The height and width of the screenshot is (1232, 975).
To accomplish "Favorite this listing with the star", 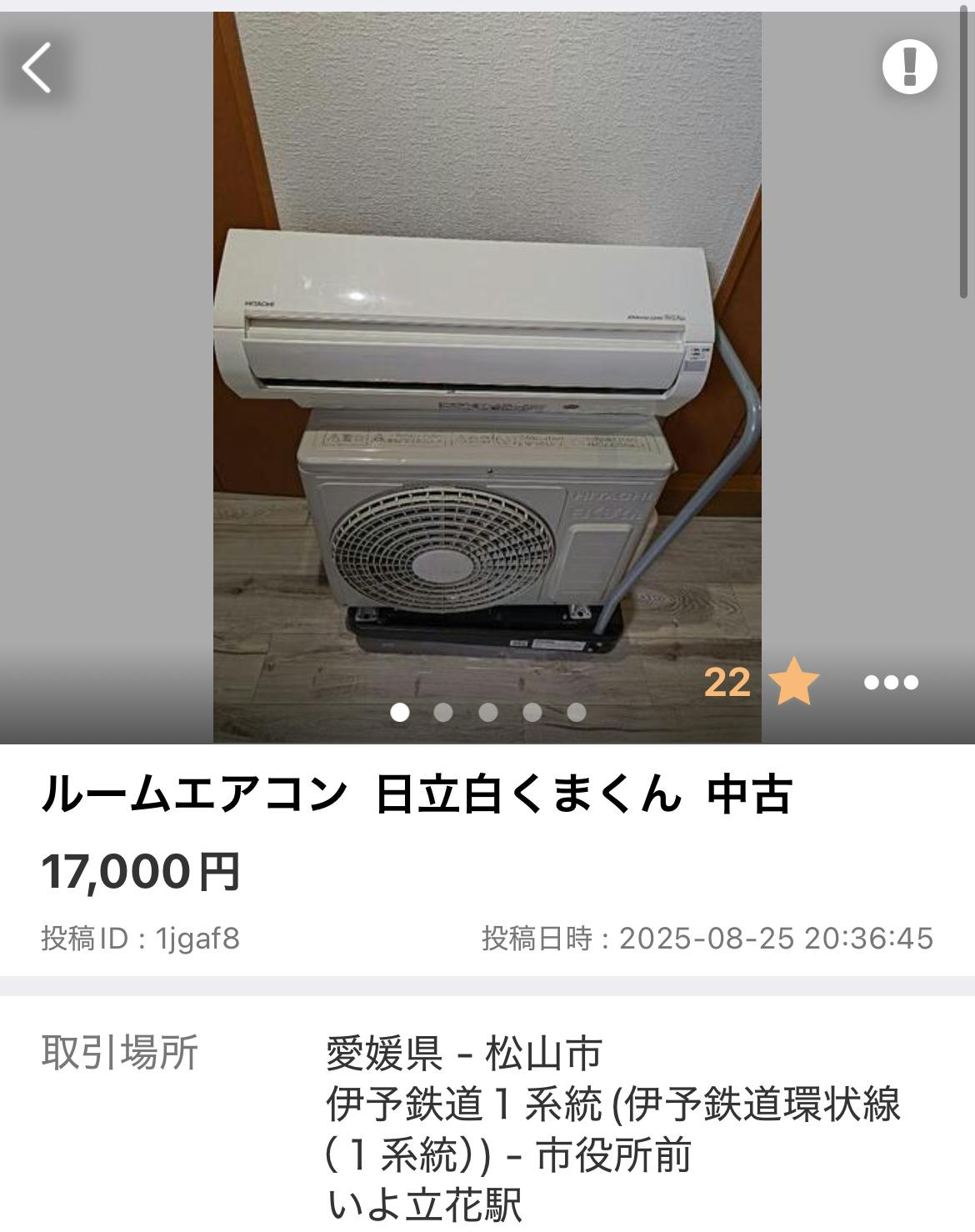I will pos(792,683).
